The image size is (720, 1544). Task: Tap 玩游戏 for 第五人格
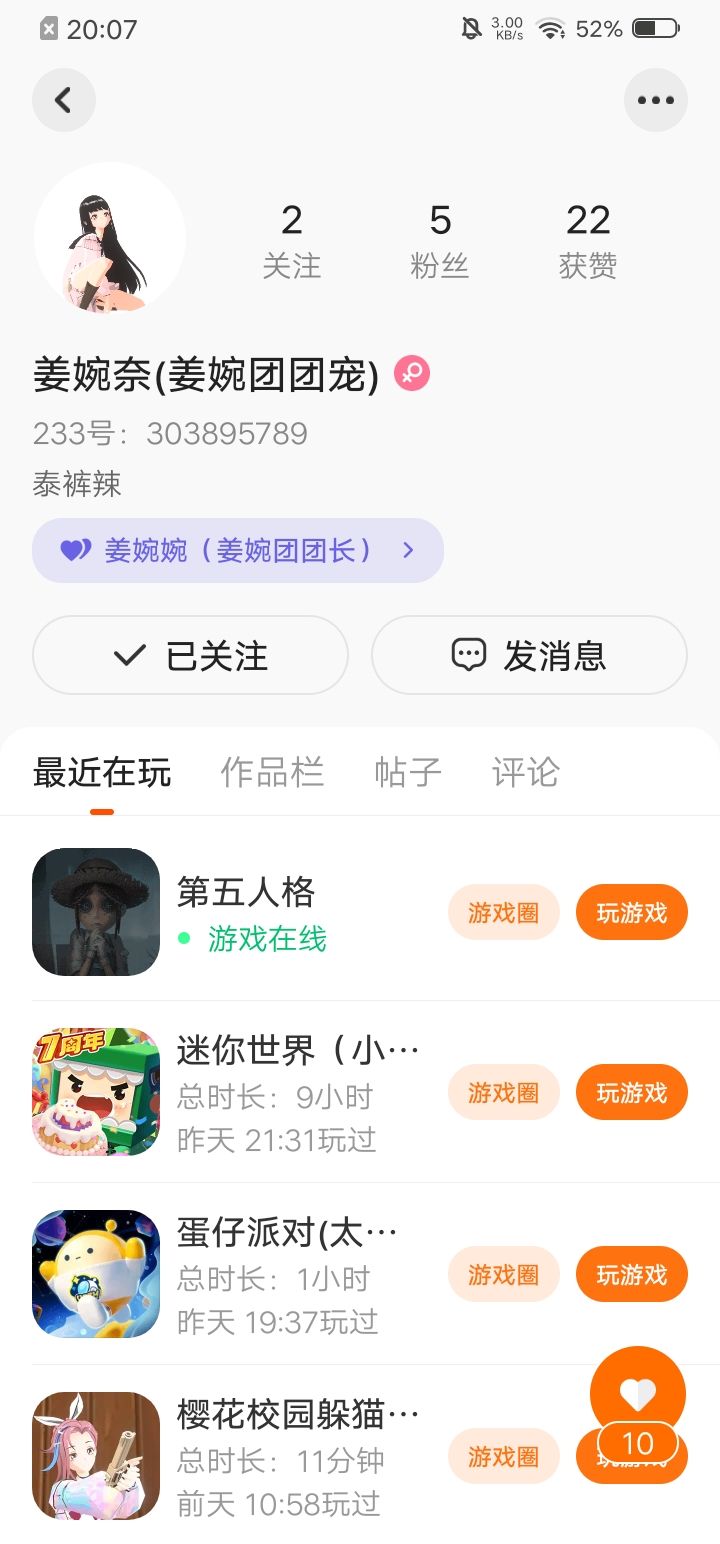click(631, 912)
